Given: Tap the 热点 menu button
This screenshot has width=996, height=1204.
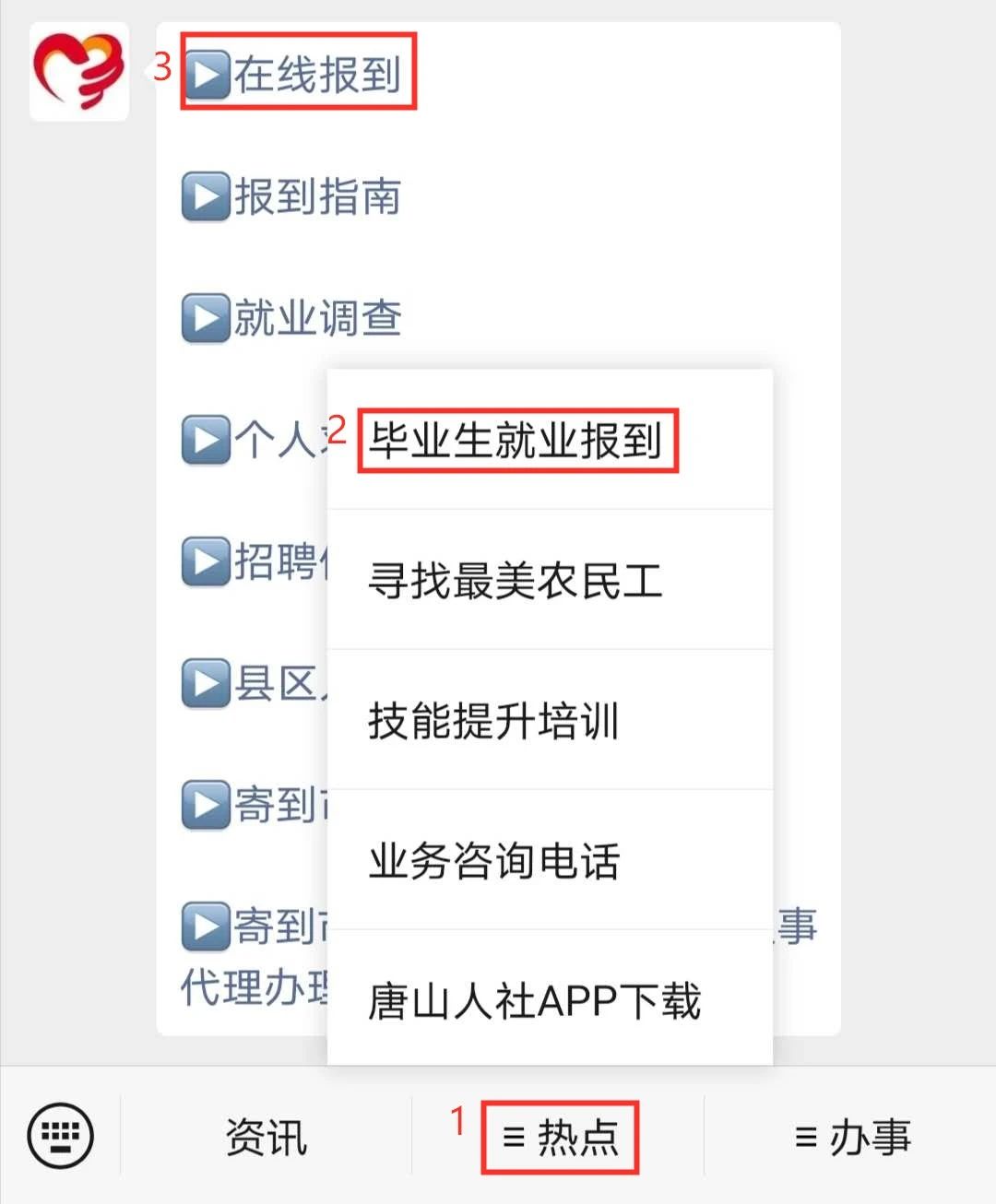Looking at the screenshot, I should (x=560, y=1137).
